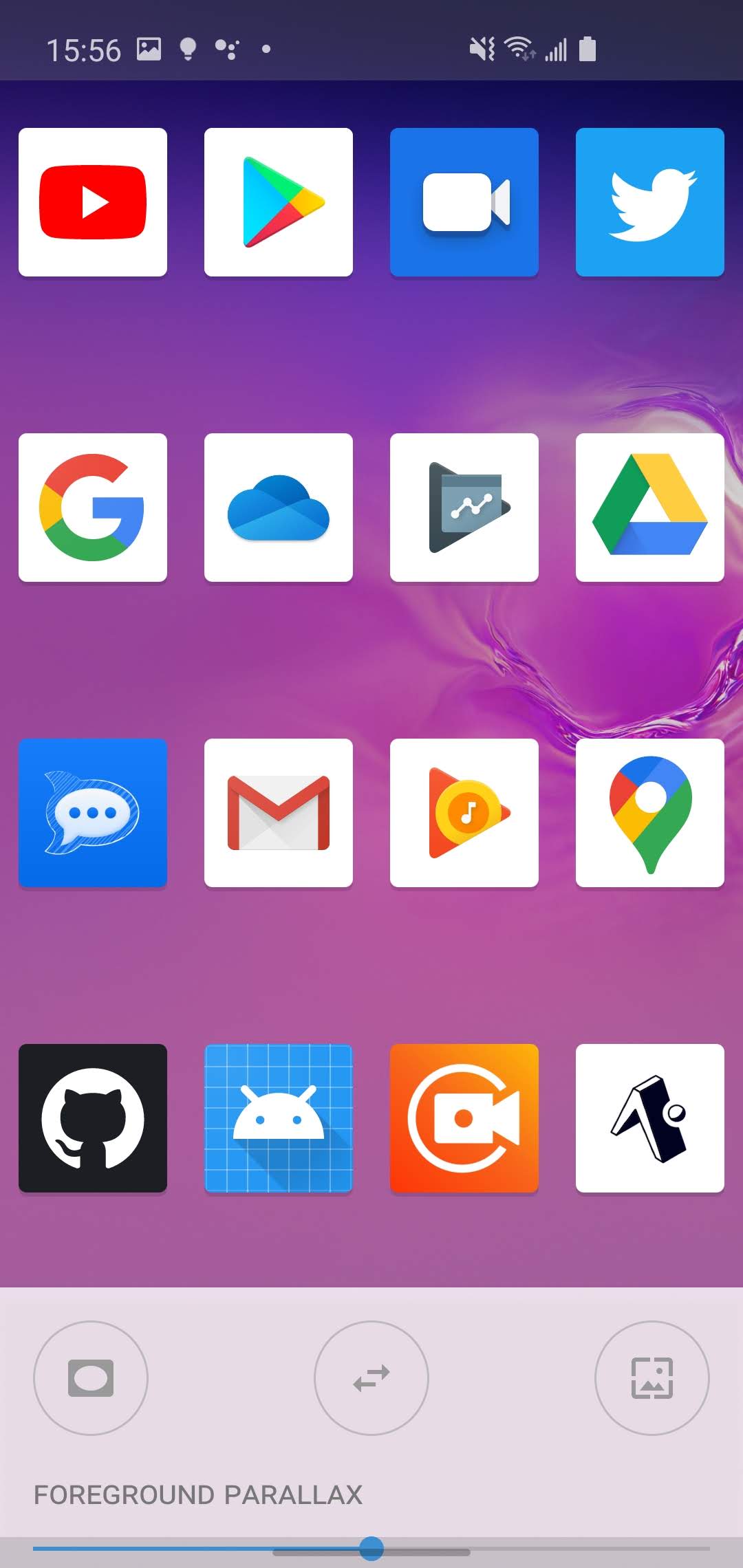Launch the Google Drive icon
743x1568 pixels.
(650, 508)
